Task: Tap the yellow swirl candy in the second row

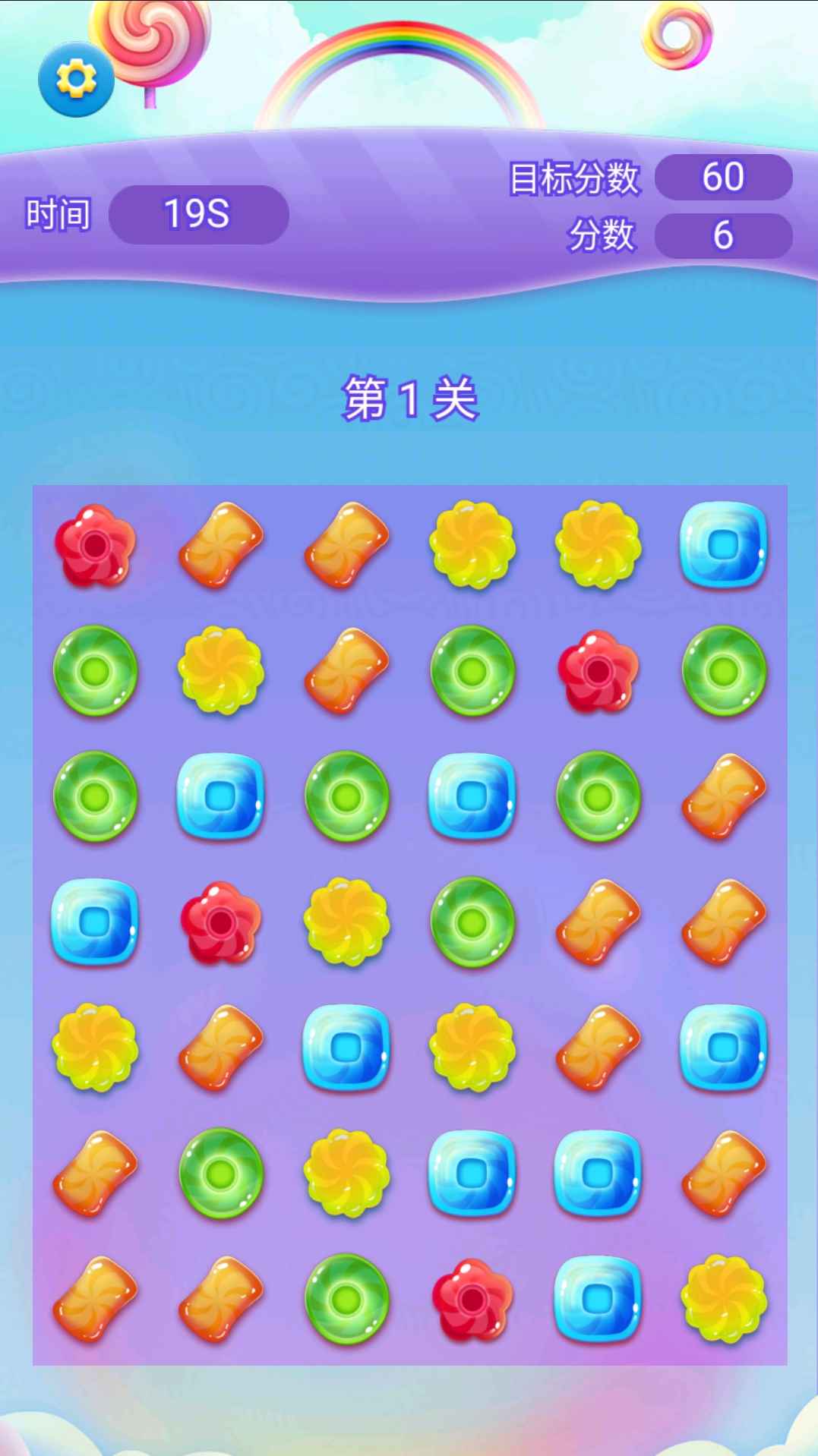Action: pyautogui.click(x=221, y=670)
